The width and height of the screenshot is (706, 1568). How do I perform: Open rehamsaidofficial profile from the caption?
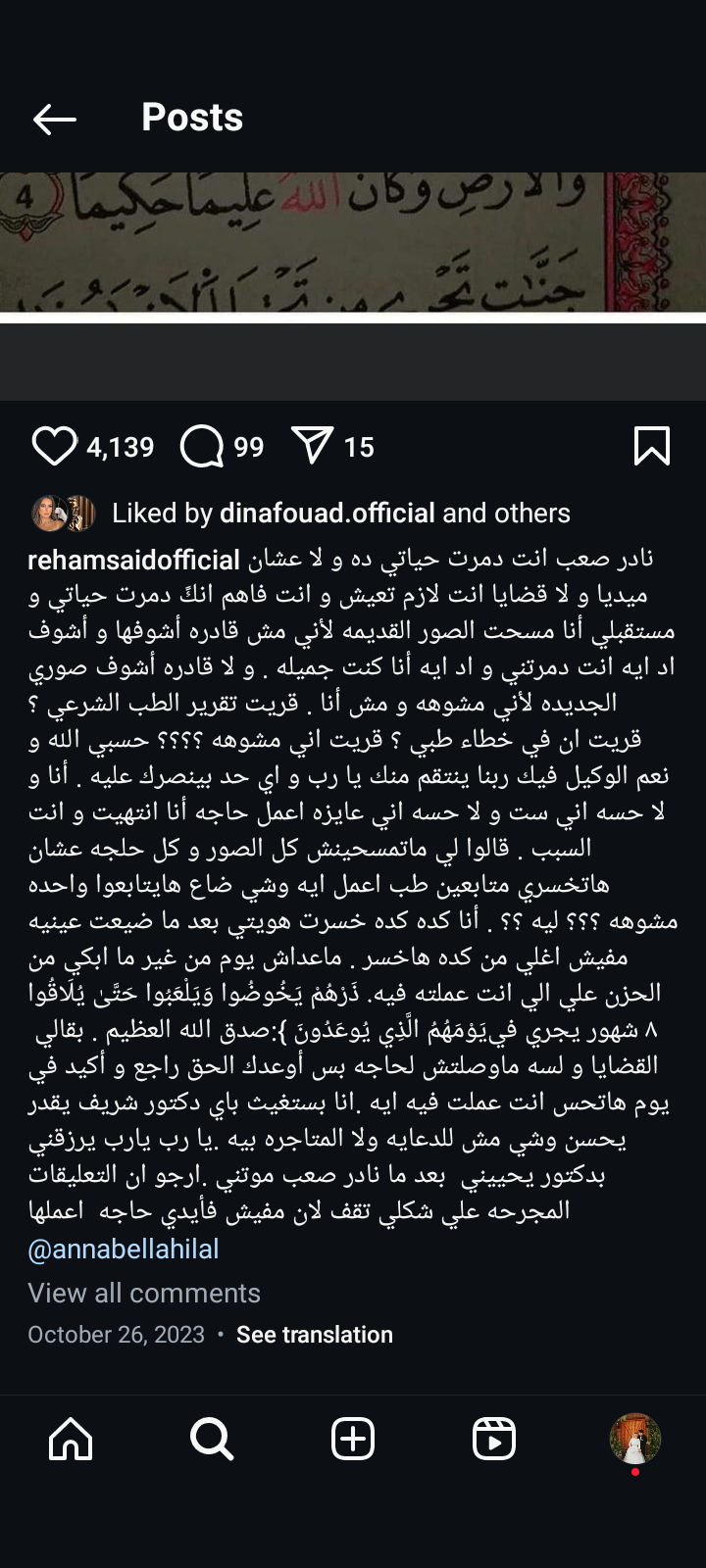click(133, 561)
